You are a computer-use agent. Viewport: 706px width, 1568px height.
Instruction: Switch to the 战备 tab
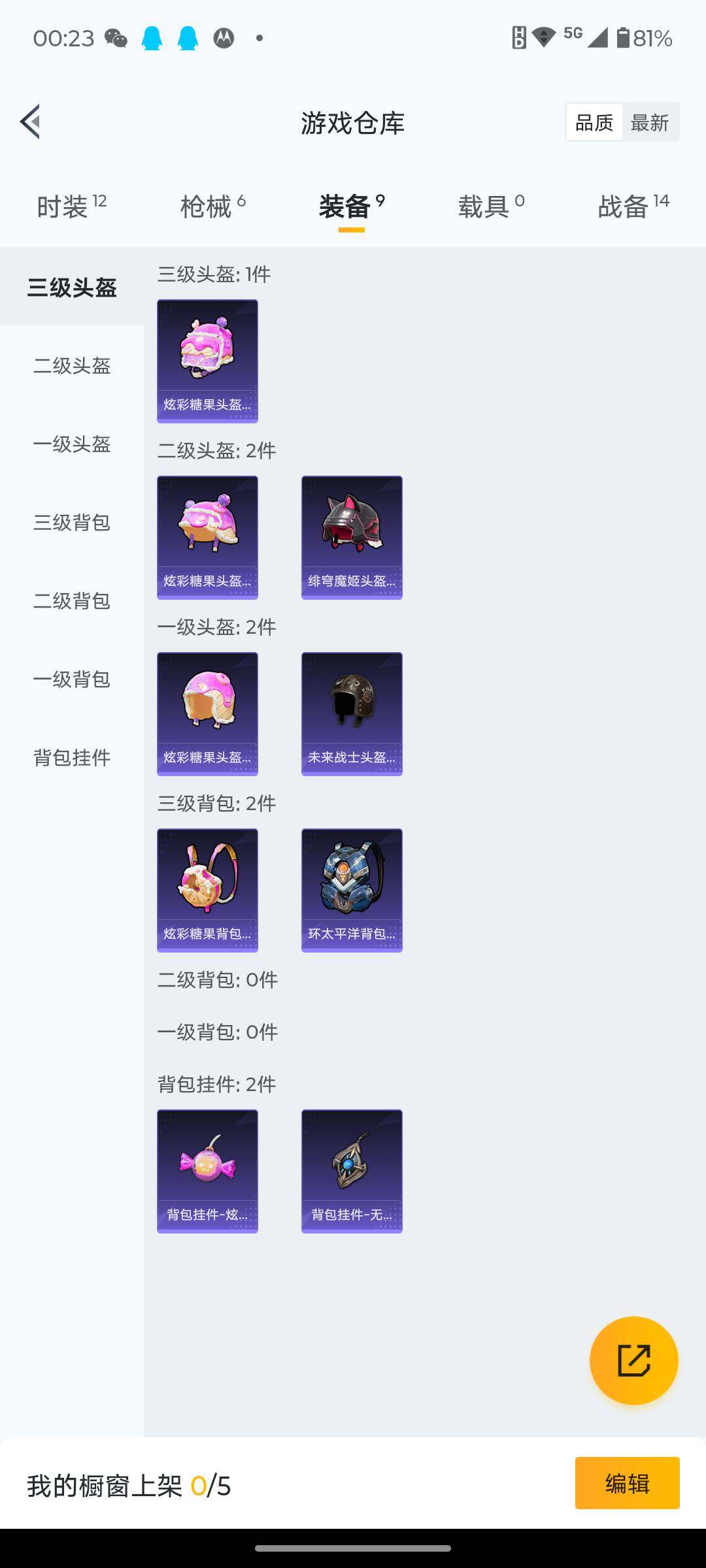(633, 206)
